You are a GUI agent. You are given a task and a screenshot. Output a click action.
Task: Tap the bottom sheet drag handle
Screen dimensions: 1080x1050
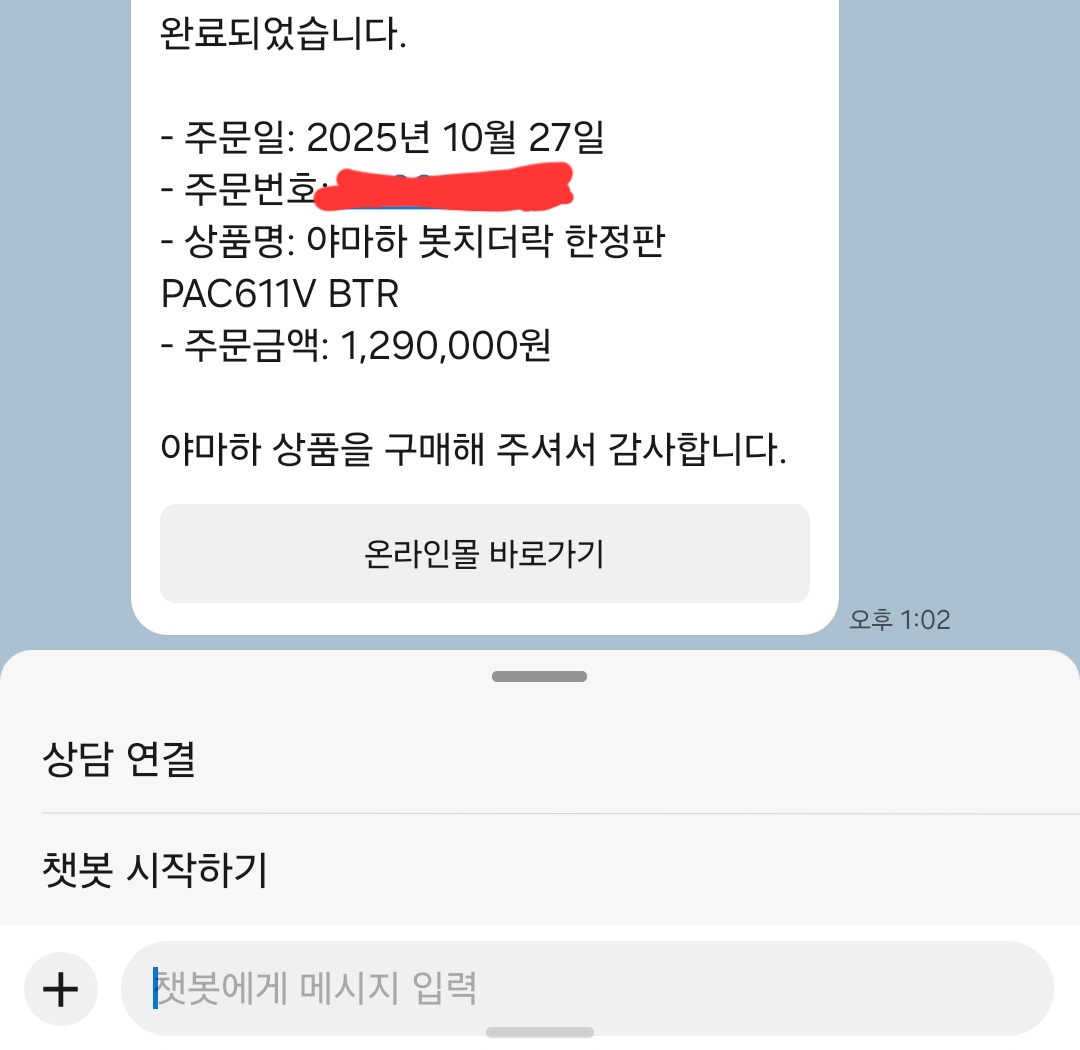click(539, 677)
